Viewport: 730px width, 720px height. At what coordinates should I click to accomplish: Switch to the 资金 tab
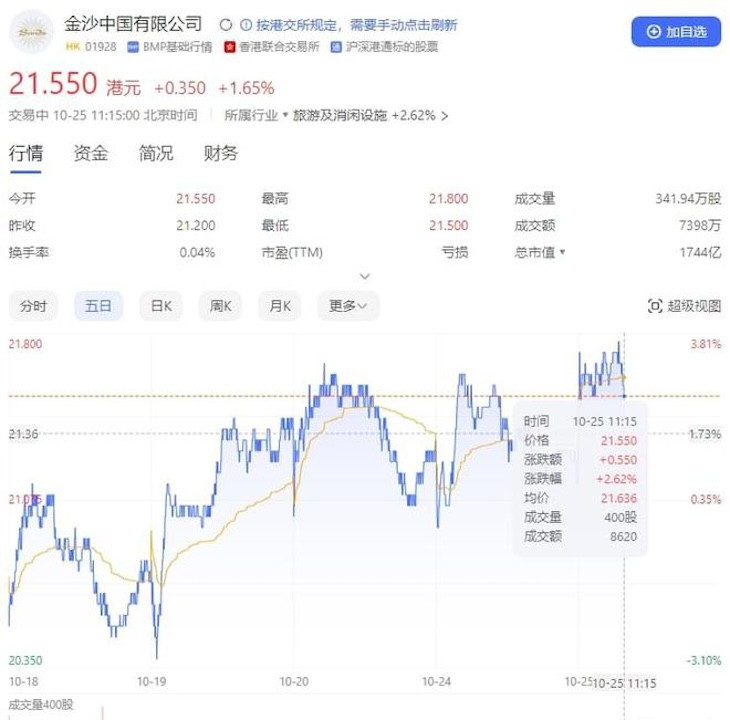coord(91,154)
